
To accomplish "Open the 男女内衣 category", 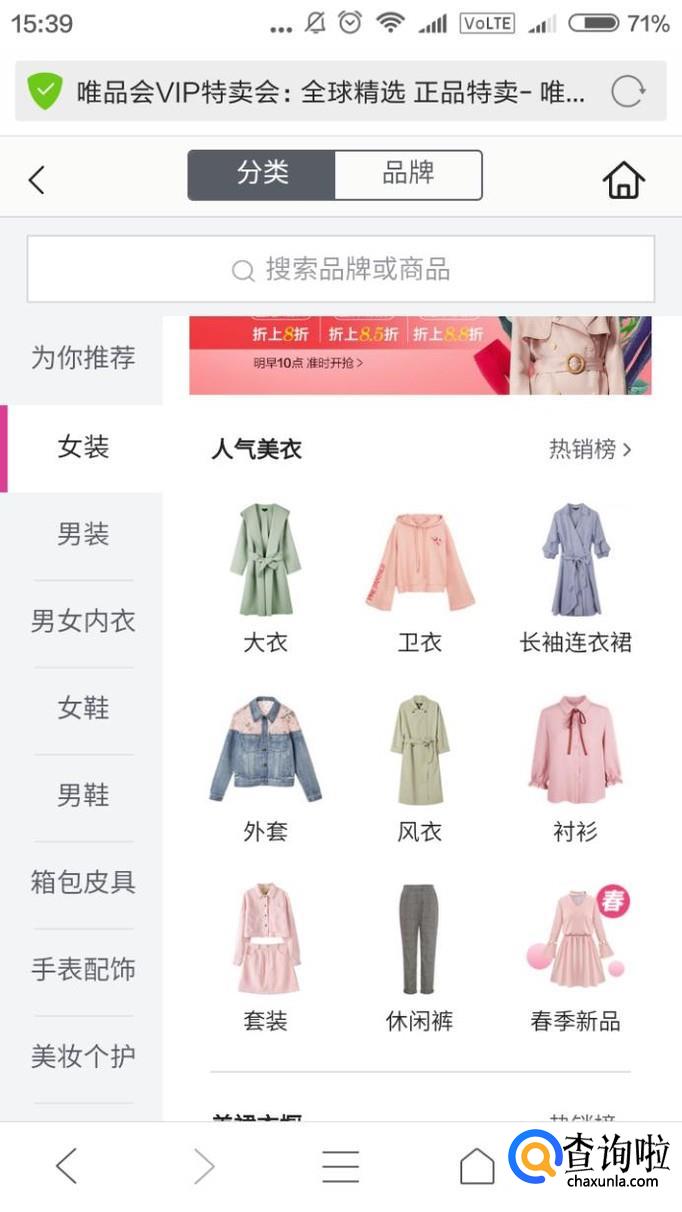I will coord(82,621).
